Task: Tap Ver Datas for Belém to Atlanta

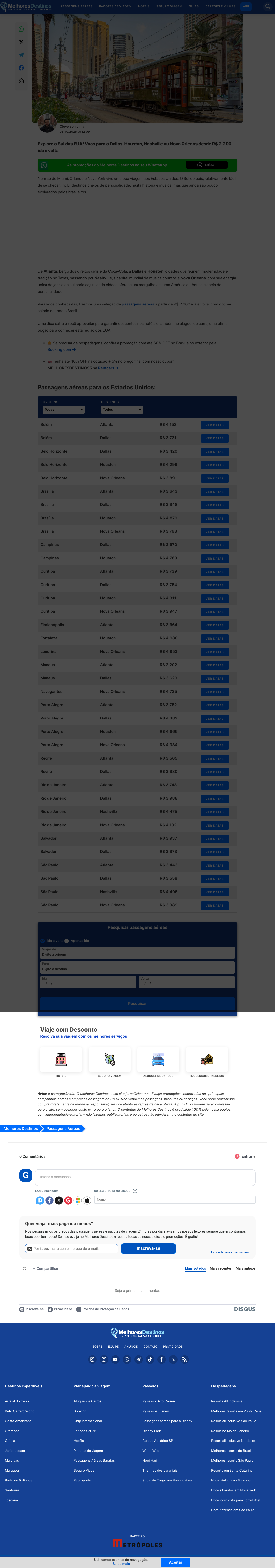Action: (x=215, y=425)
